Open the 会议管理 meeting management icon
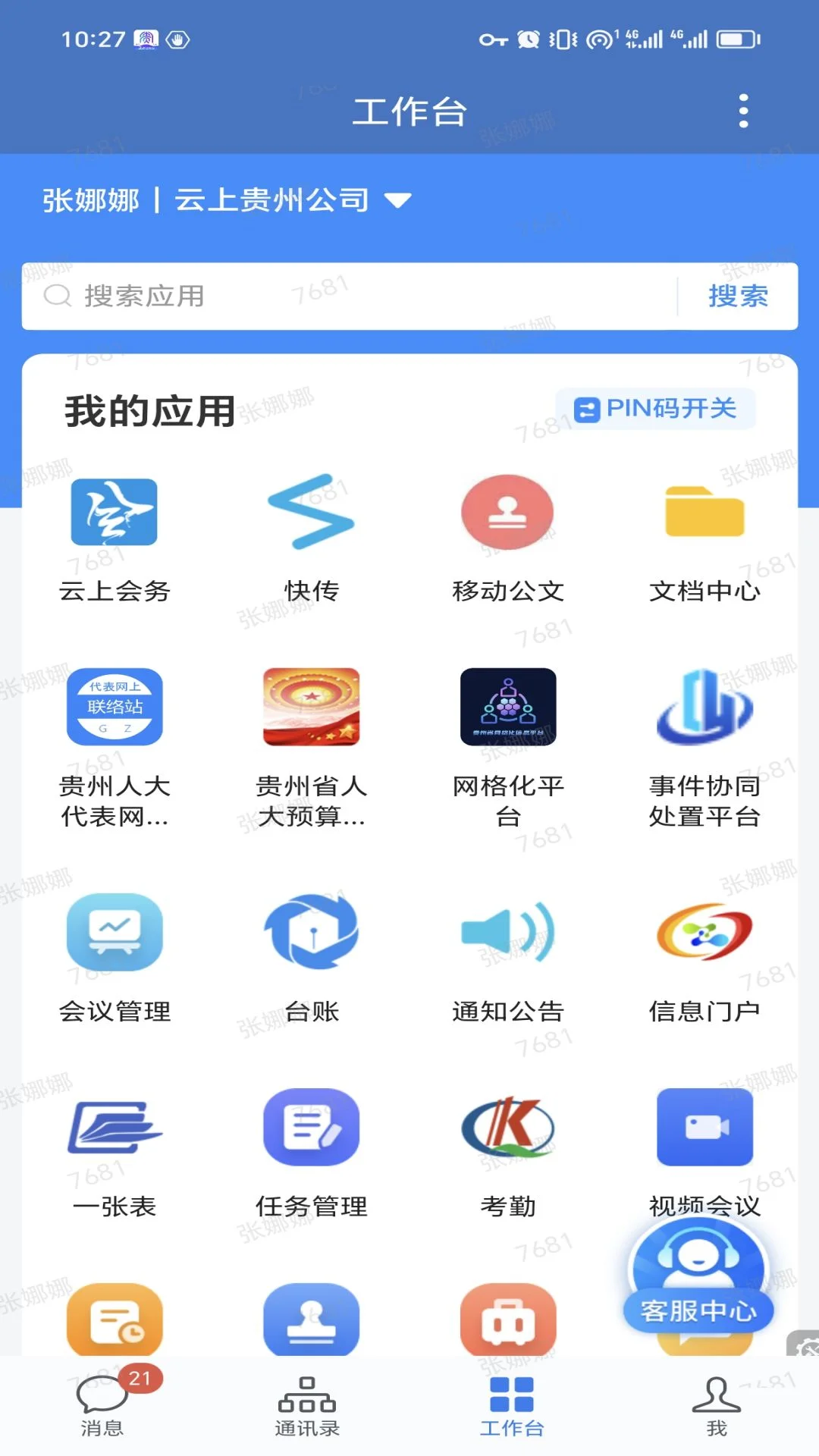Viewport: 819px width, 1456px height. 114,933
